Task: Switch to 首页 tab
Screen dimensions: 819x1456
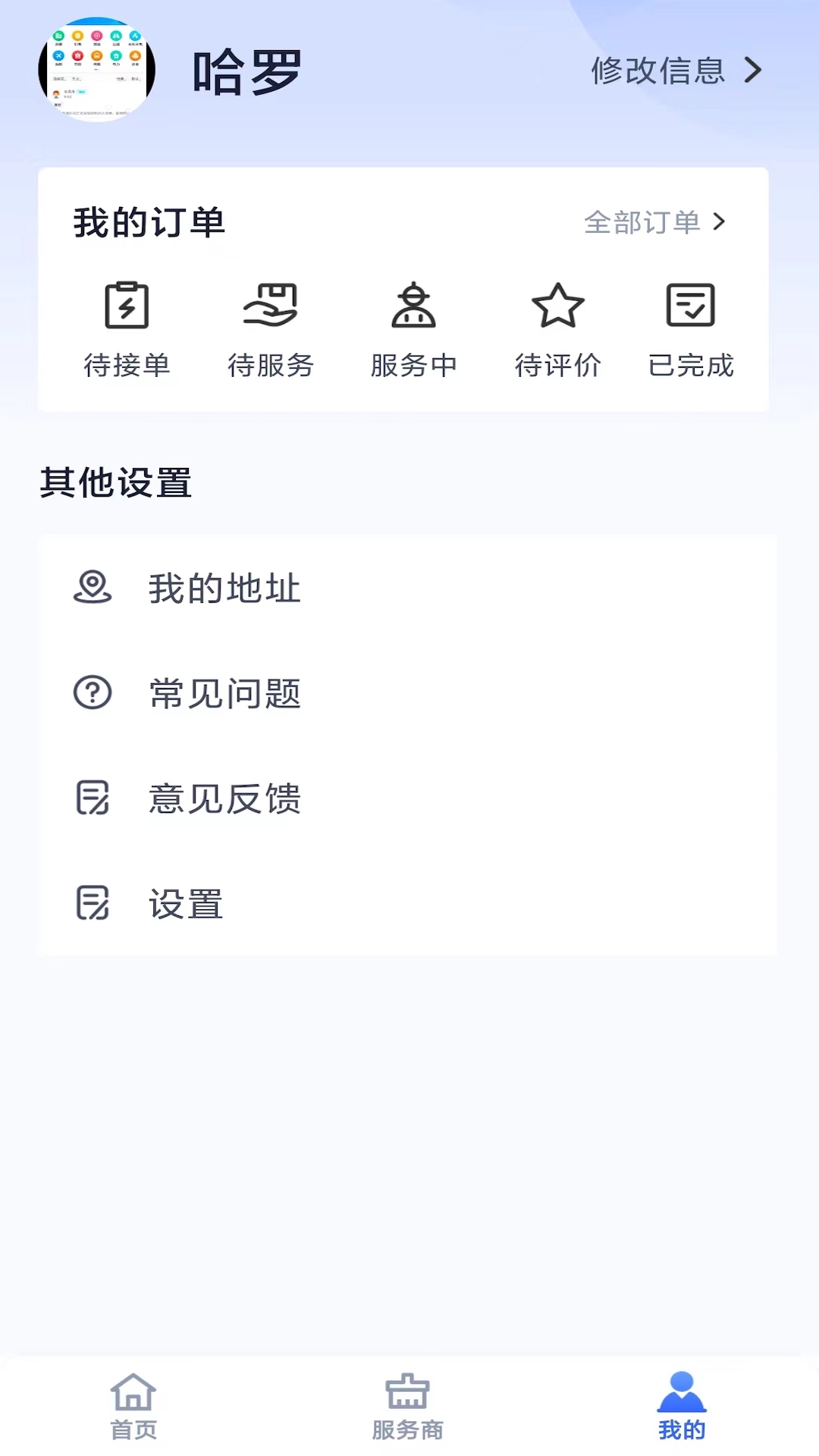Action: (x=133, y=1407)
